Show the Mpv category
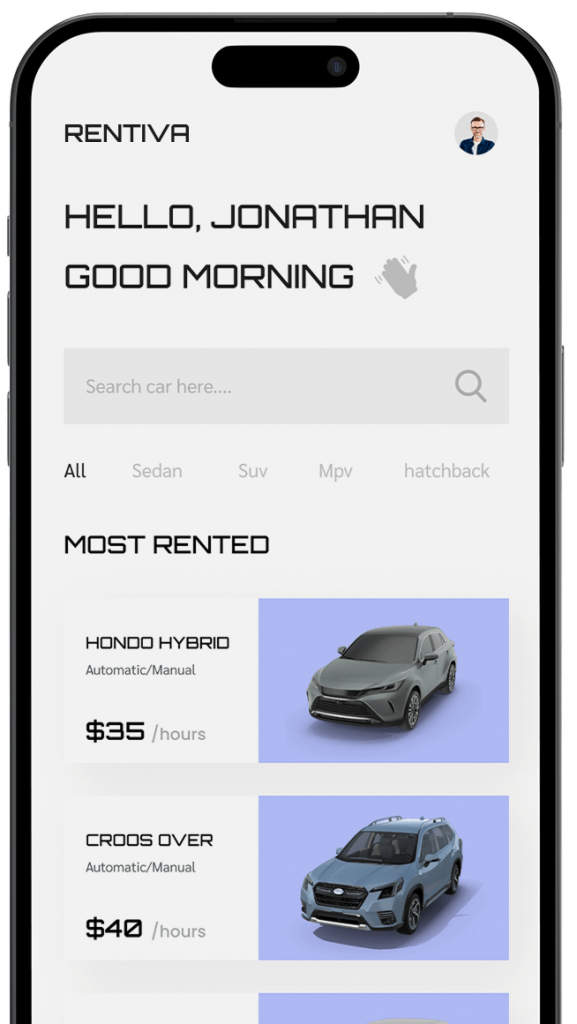The width and height of the screenshot is (577, 1024). click(335, 472)
